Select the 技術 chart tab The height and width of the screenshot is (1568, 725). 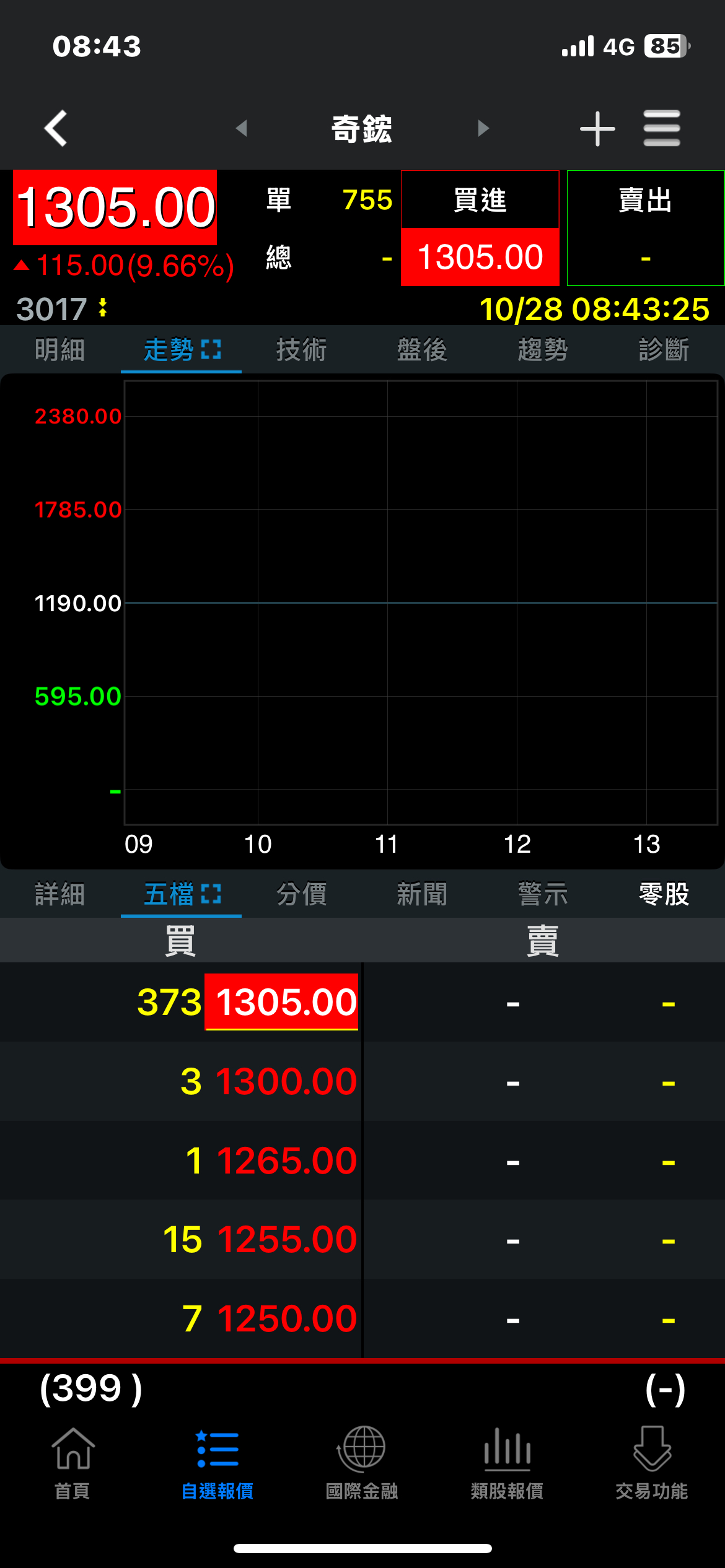(x=302, y=349)
